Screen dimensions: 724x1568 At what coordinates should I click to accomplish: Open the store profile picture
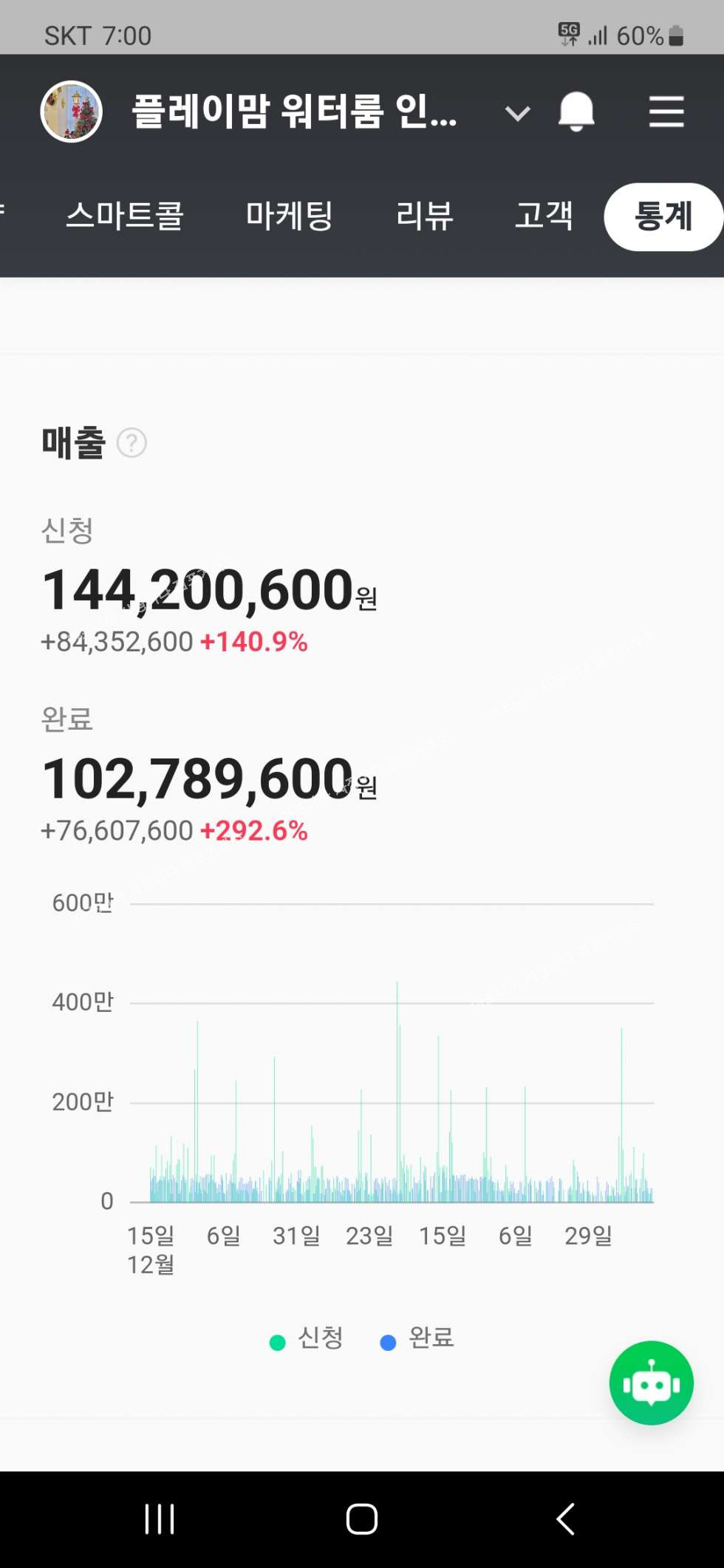(x=71, y=112)
